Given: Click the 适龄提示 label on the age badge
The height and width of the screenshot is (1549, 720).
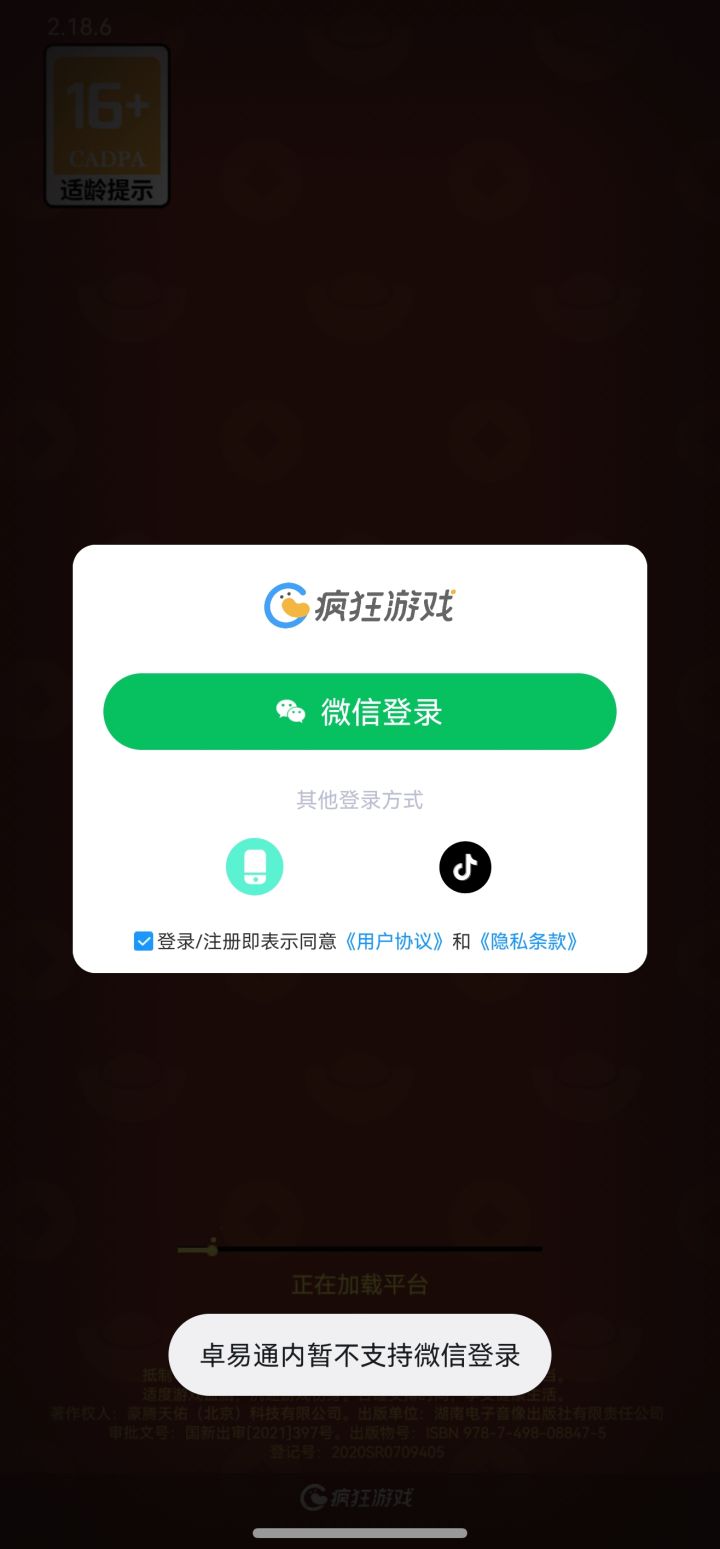Looking at the screenshot, I should coord(107,188).
